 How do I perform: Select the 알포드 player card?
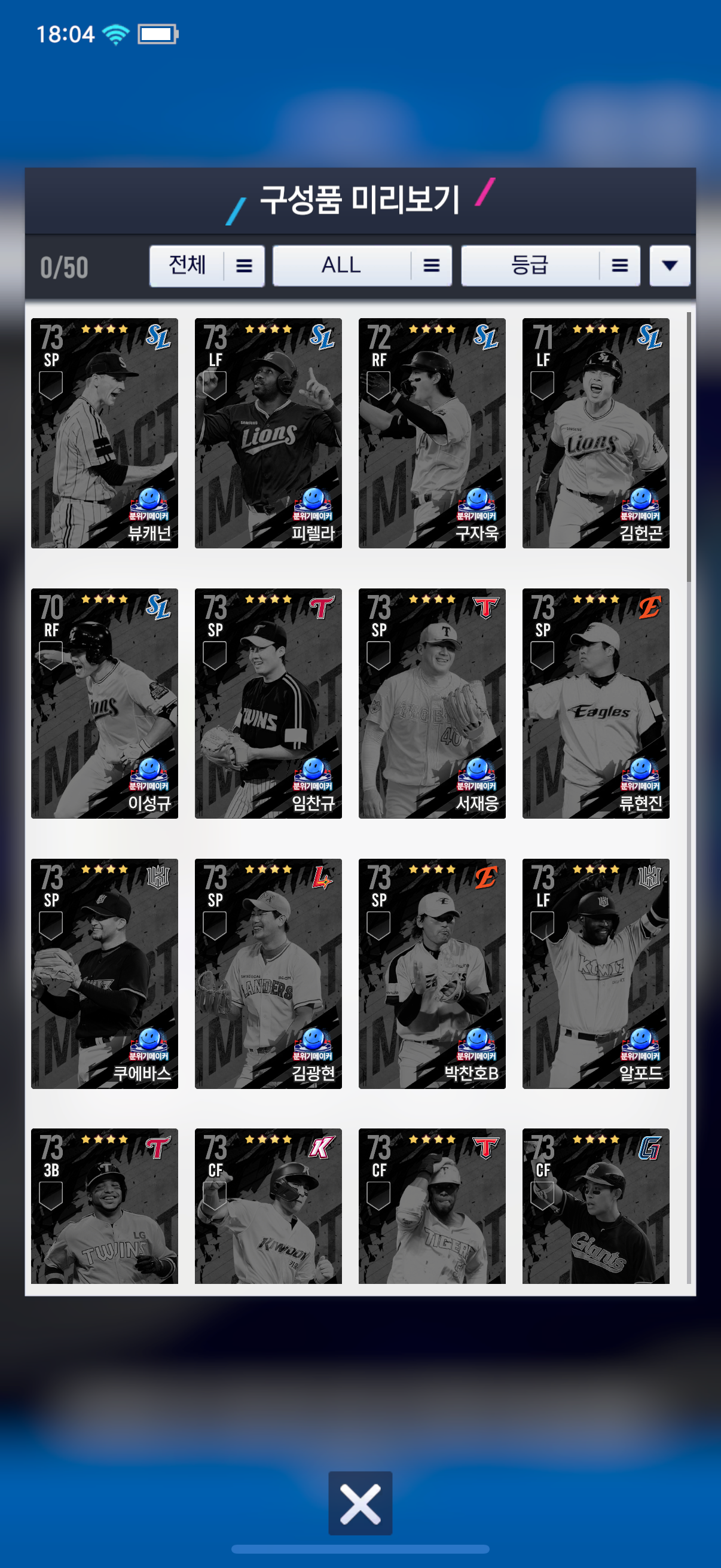595,974
